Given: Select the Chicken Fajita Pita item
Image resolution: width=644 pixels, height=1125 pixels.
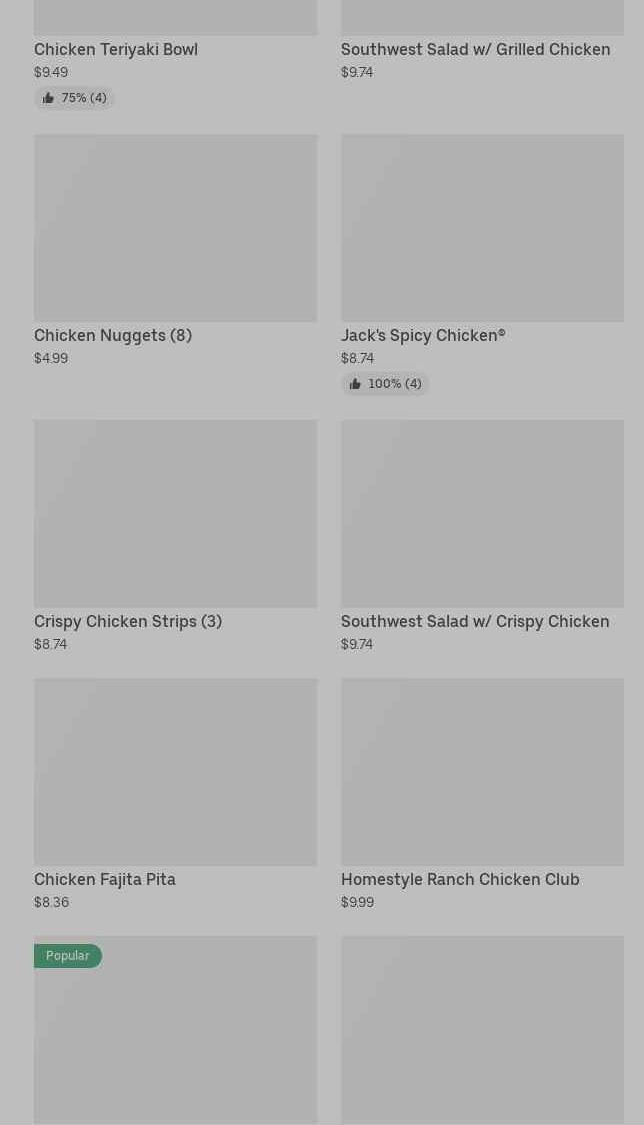Looking at the screenshot, I should [175, 795].
